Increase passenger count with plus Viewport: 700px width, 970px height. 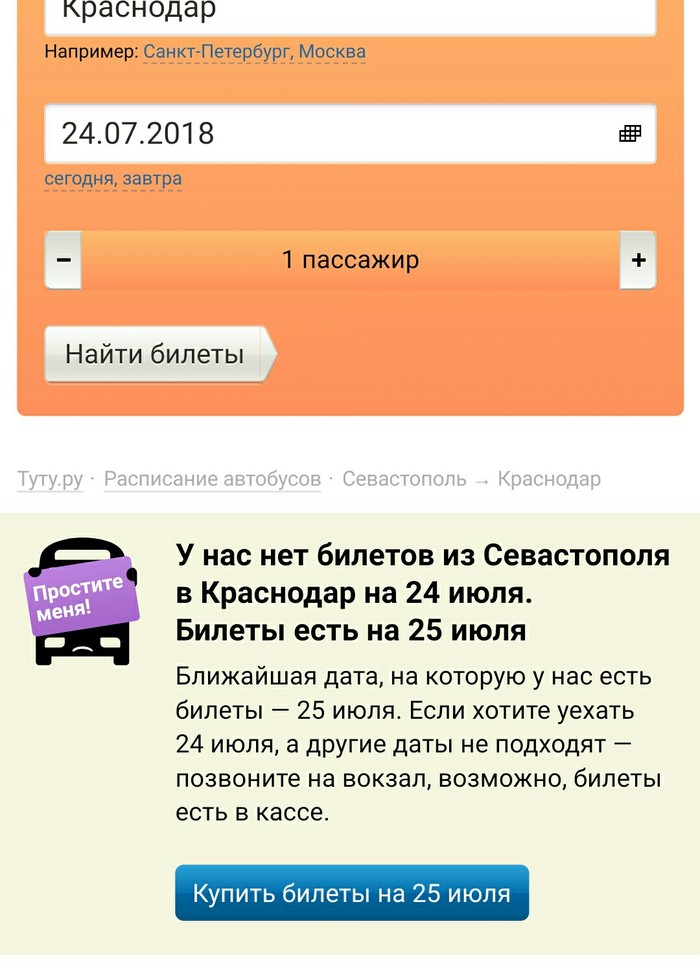(x=638, y=260)
